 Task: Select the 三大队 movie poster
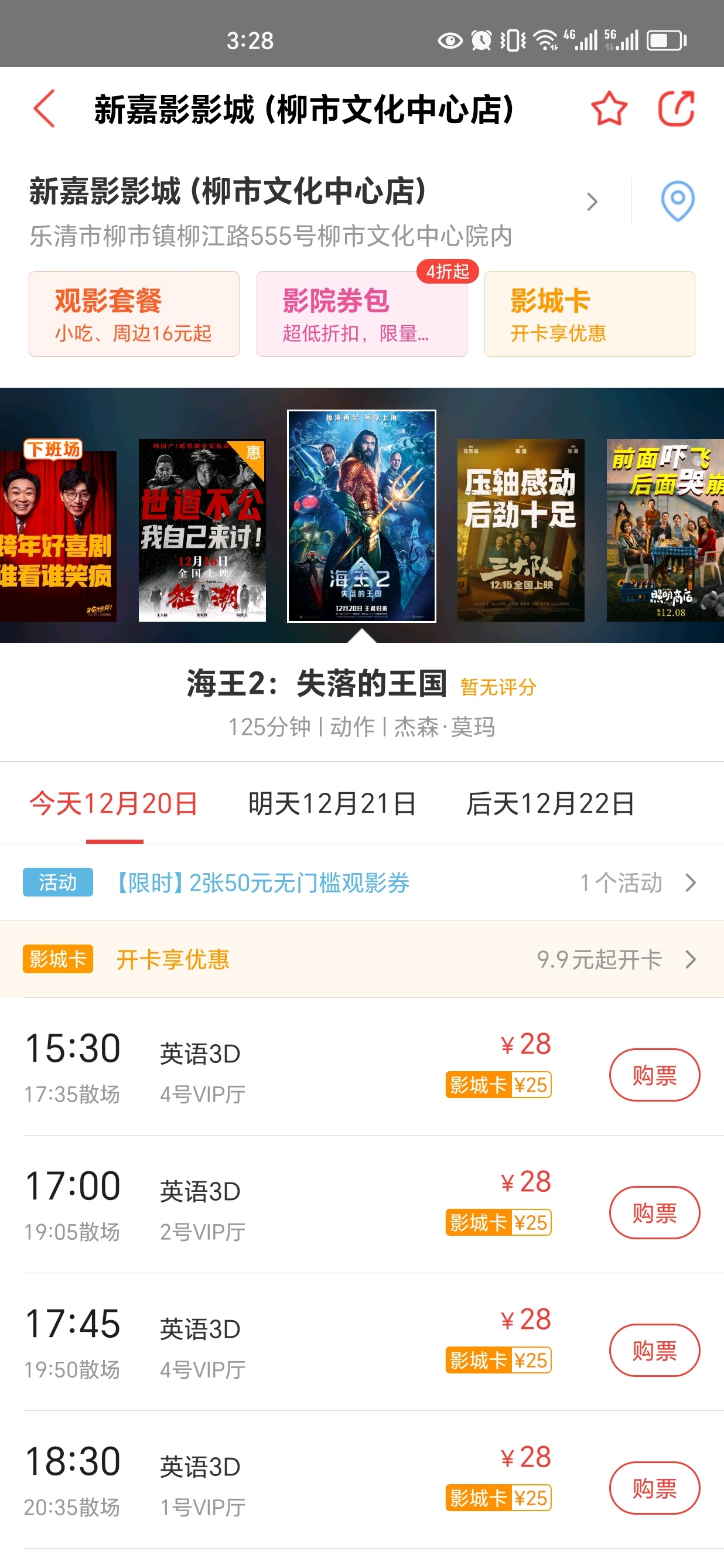(x=521, y=530)
